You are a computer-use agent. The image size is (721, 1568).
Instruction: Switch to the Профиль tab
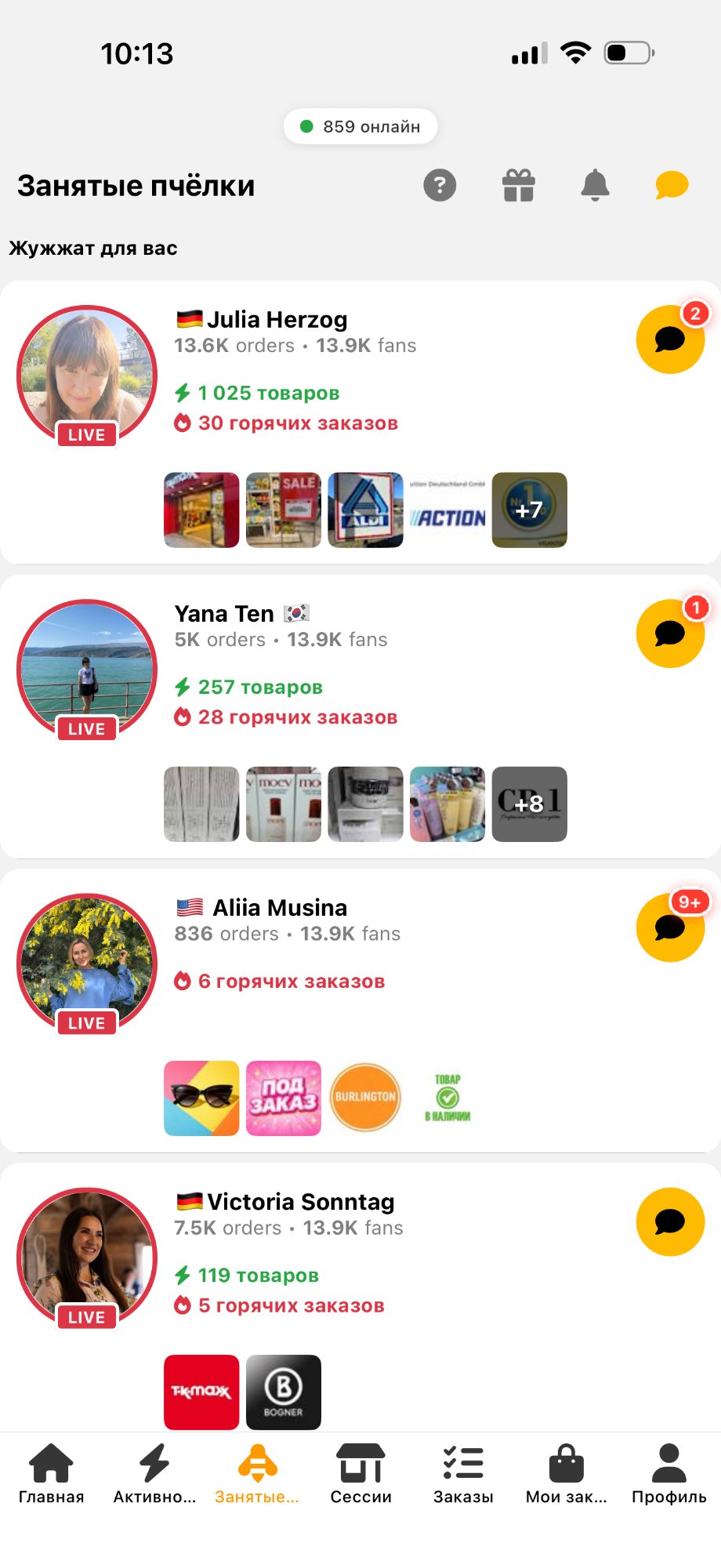point(669,1474)
